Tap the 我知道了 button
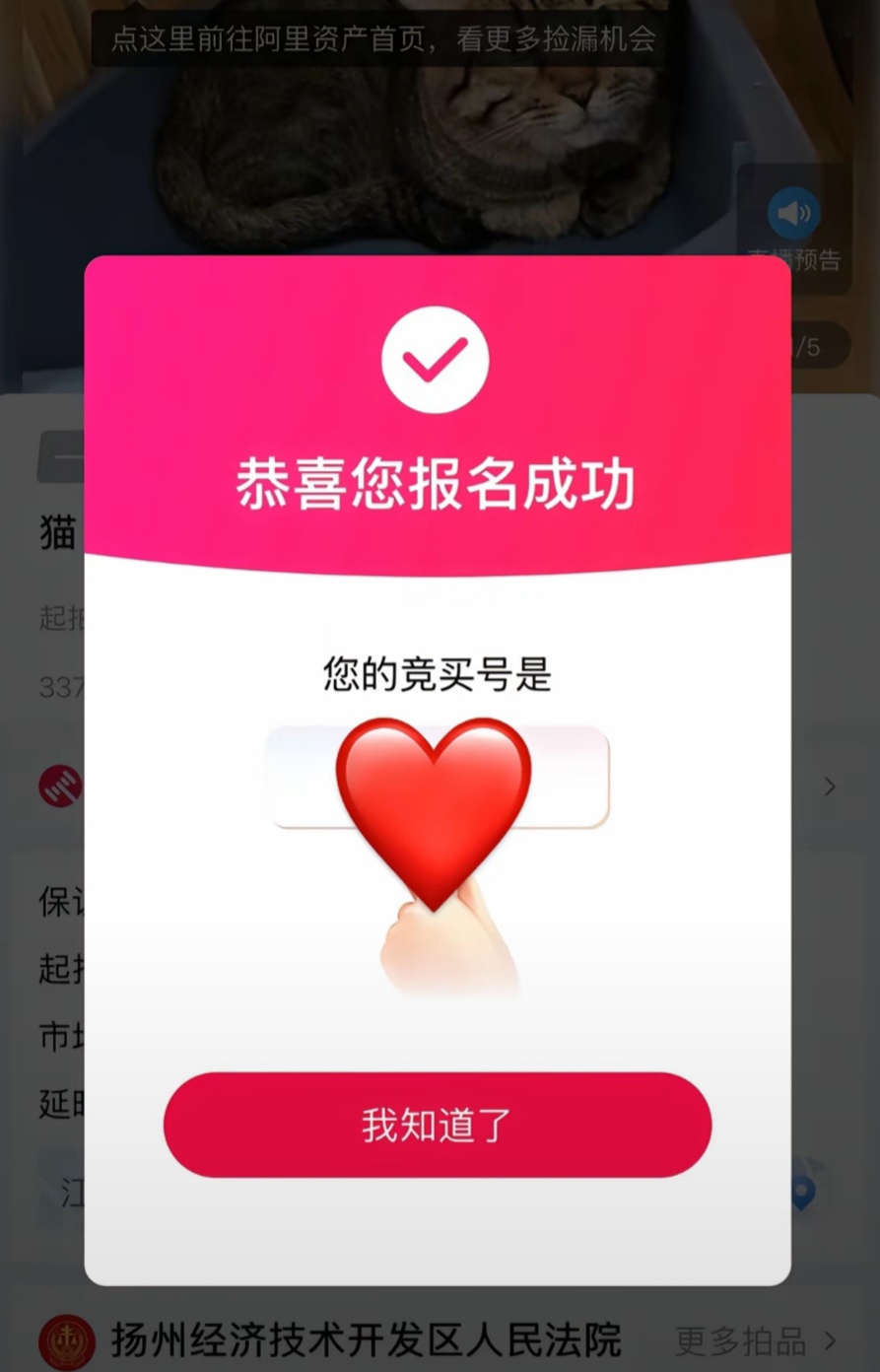The height and width of the screenshot is (1372, 880). pyautogui.click(x=438, y=1125)
